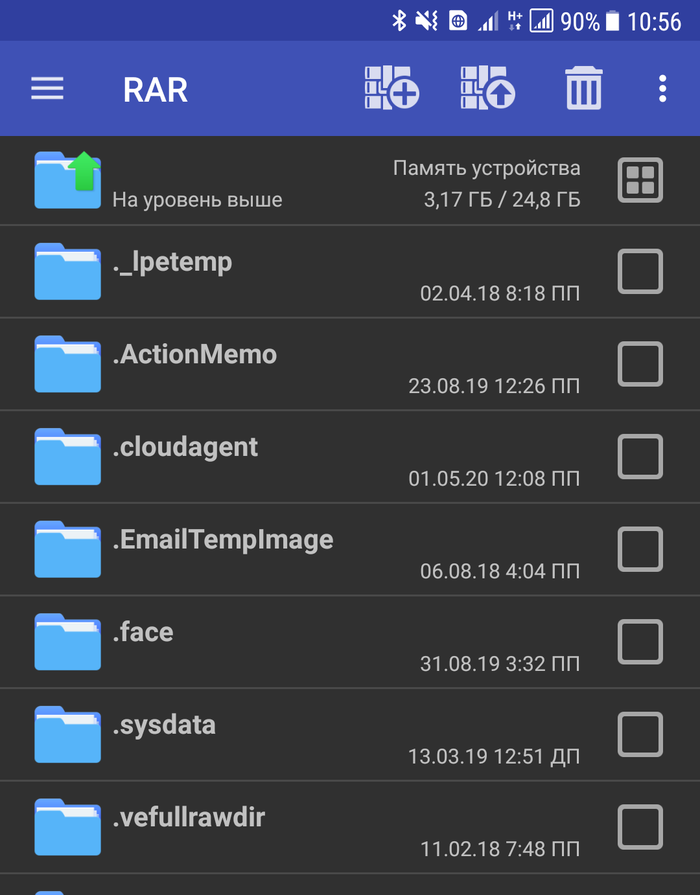The height and width of the screenshot is (895, 700).
Task: Tick the .vefullrawdir checkbox
Action: 640,827
